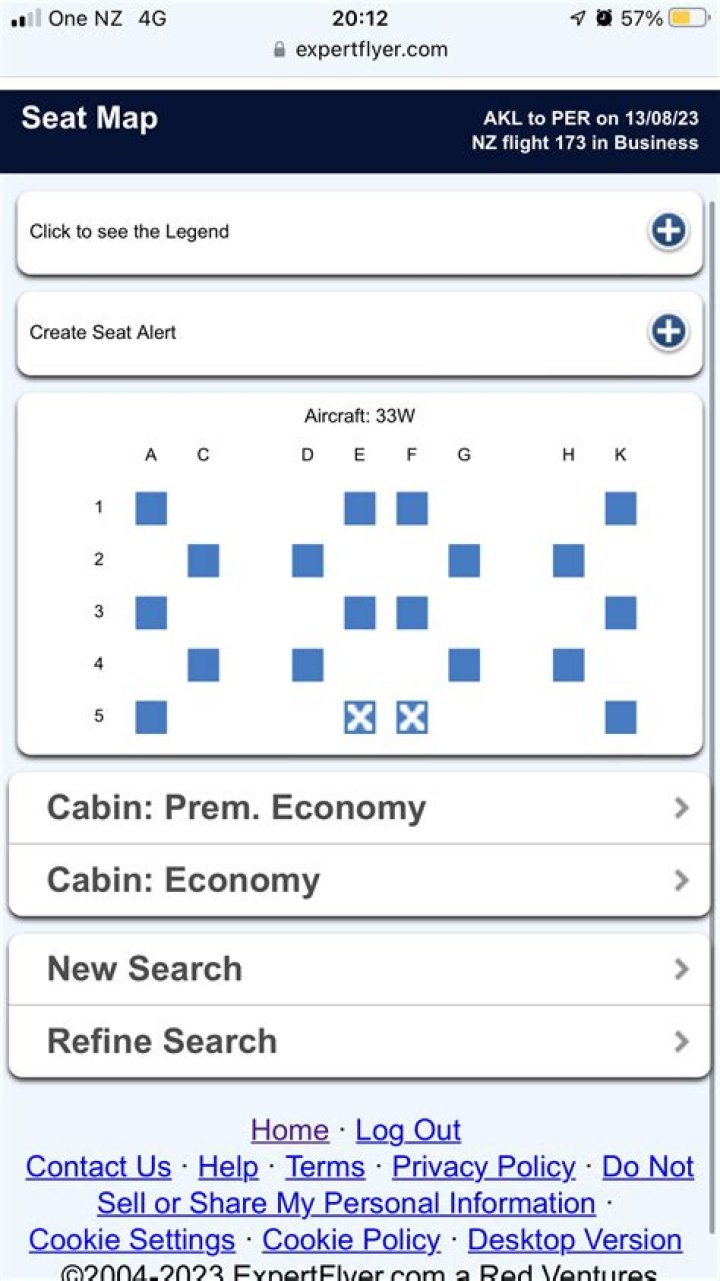The image size is (720, 1281).
Task: Open the Contact Us link
Action: coord(98,1166)
